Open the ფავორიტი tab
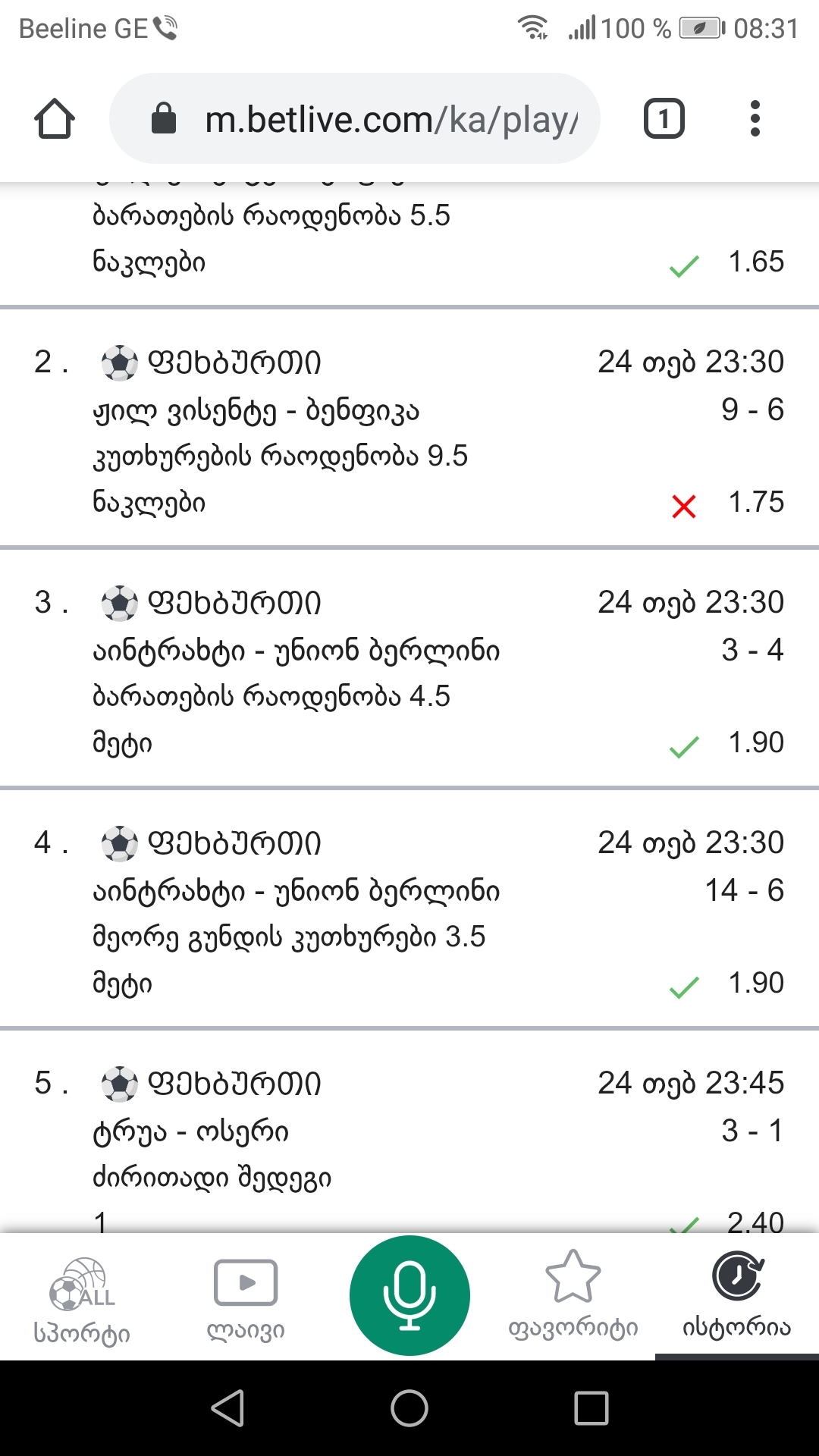The image size is (819, 1456). tap(573, 1298)
